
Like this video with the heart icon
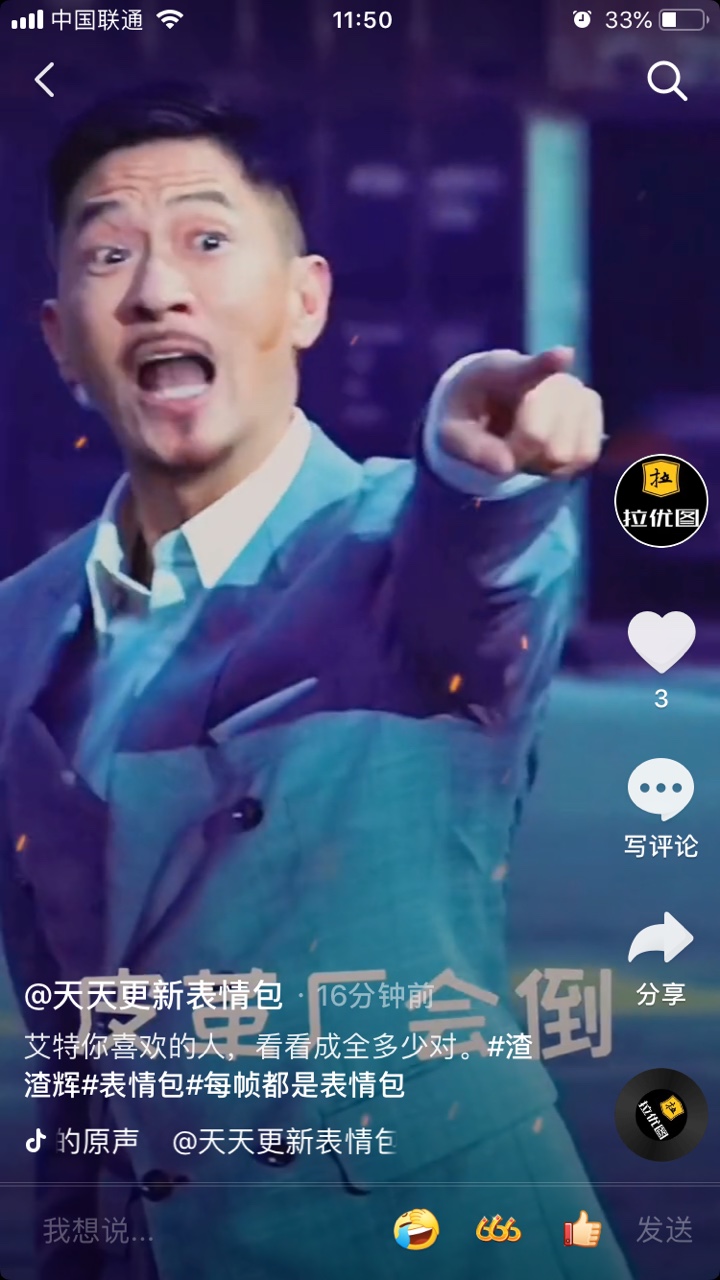pos(661,642)
